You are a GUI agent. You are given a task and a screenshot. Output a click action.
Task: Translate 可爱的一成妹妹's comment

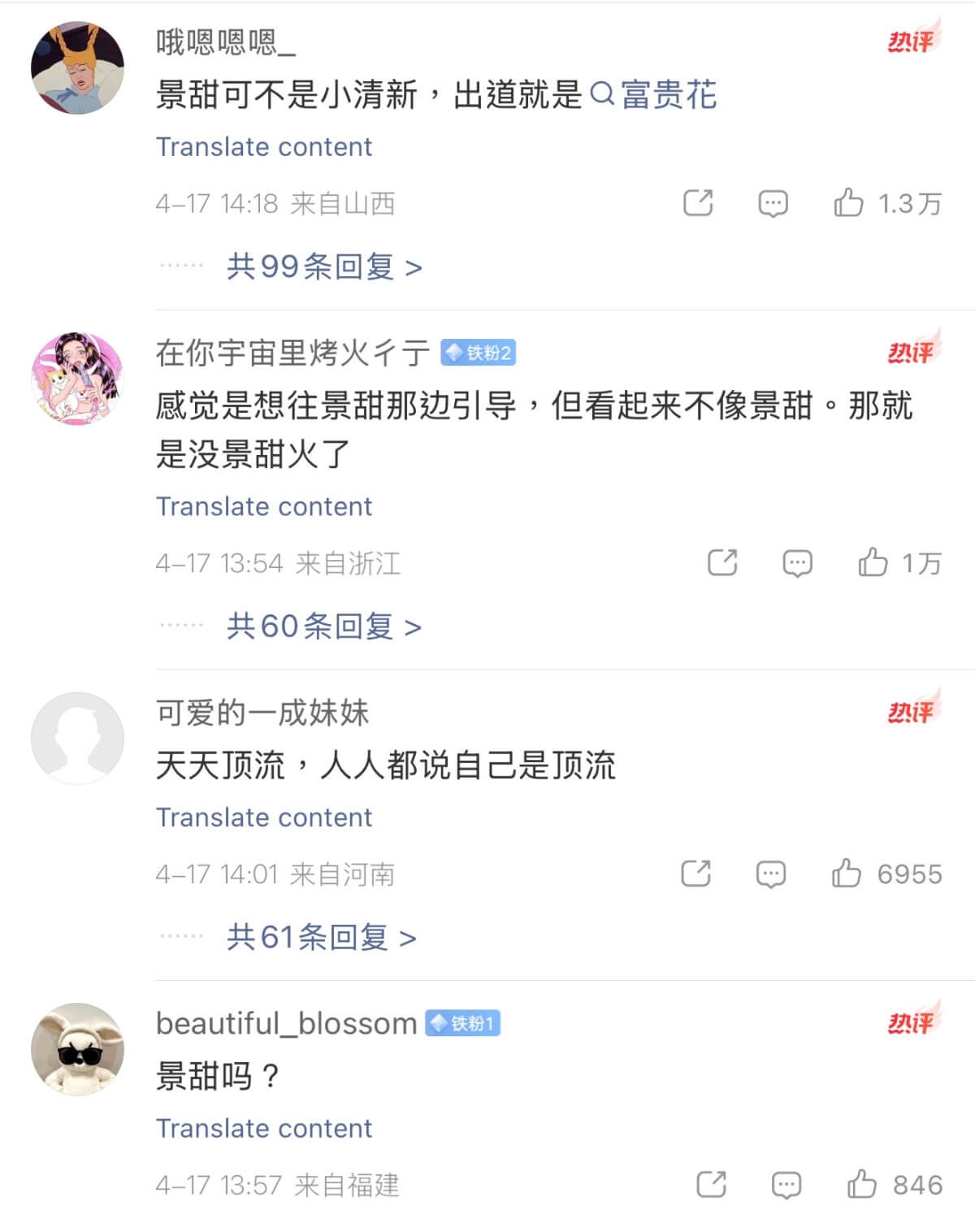[x=263, y=818]
